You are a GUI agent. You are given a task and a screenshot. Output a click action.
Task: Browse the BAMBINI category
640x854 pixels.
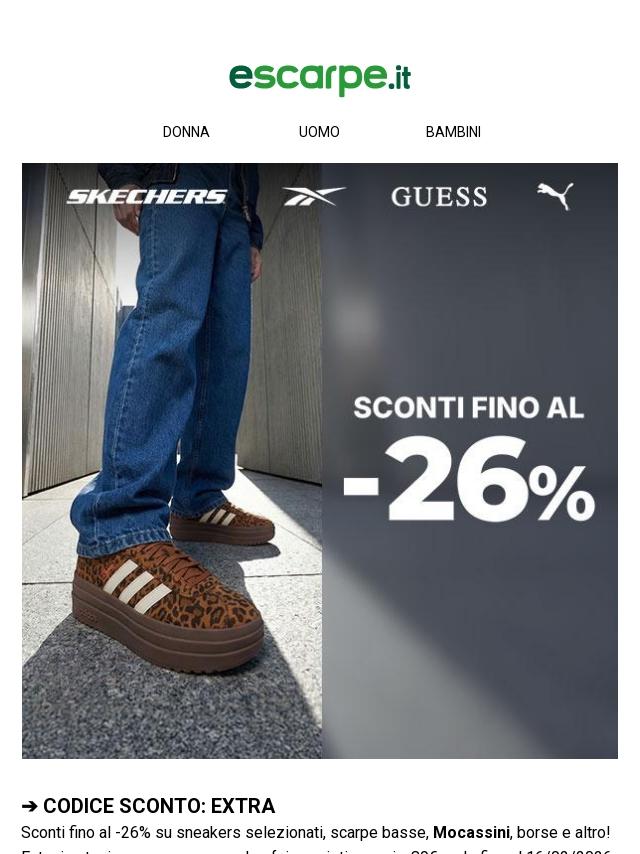(453, 132)
